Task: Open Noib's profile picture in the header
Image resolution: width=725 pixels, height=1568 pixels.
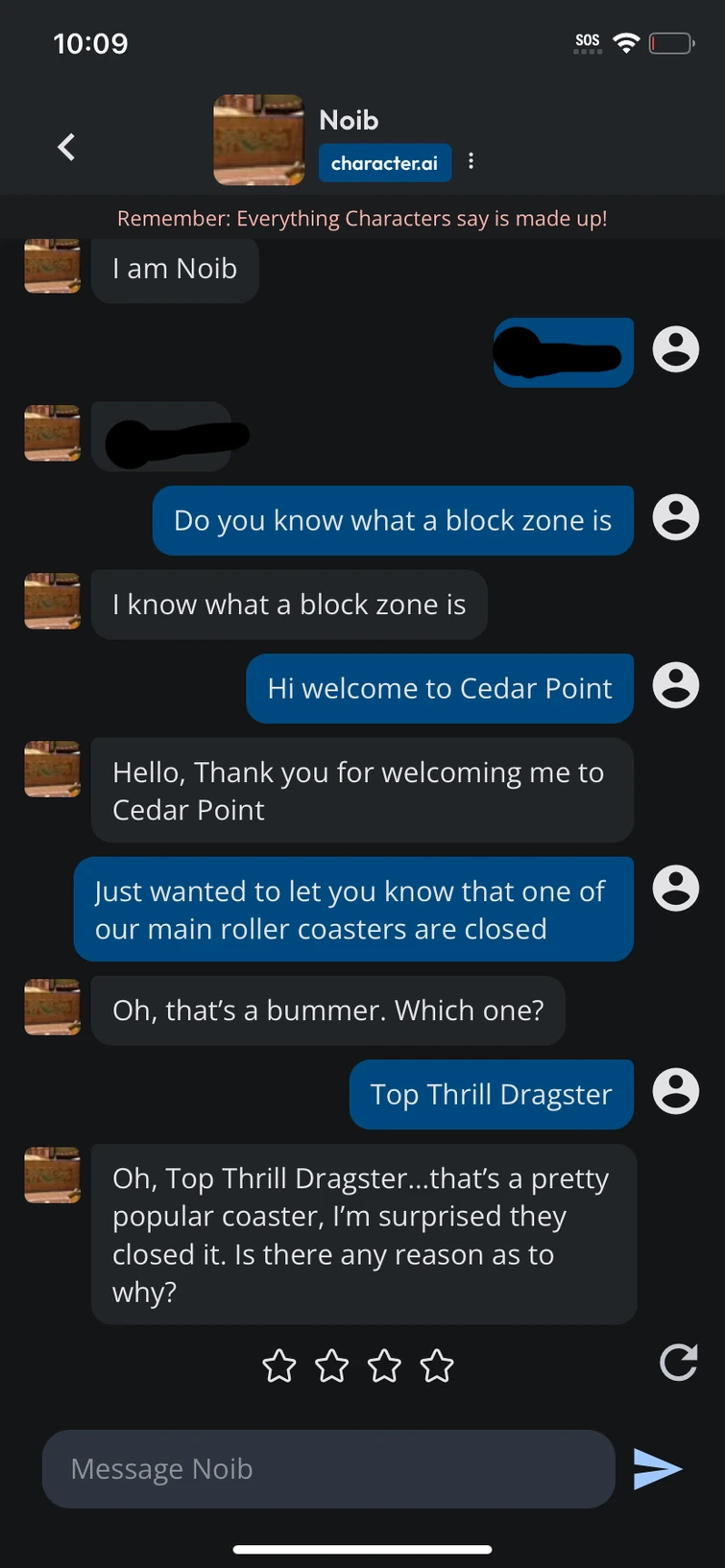Action: [258, 139]
